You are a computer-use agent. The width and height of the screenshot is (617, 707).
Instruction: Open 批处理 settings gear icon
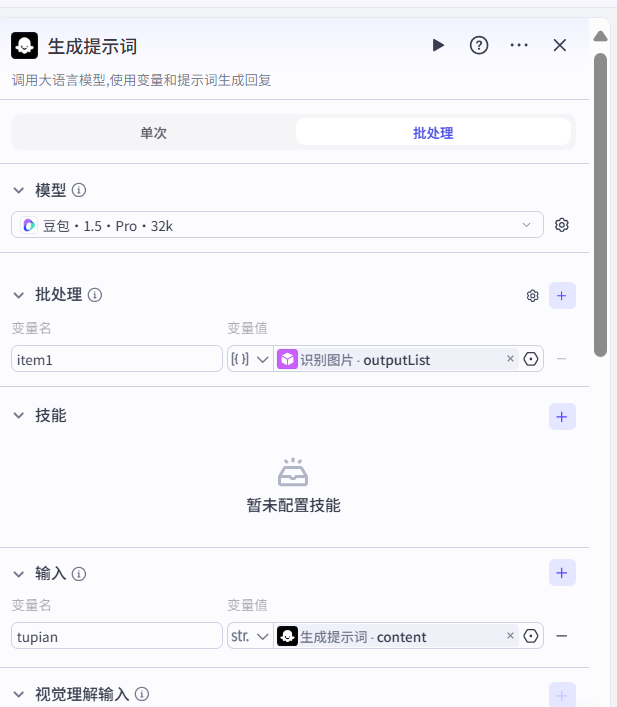533,295
